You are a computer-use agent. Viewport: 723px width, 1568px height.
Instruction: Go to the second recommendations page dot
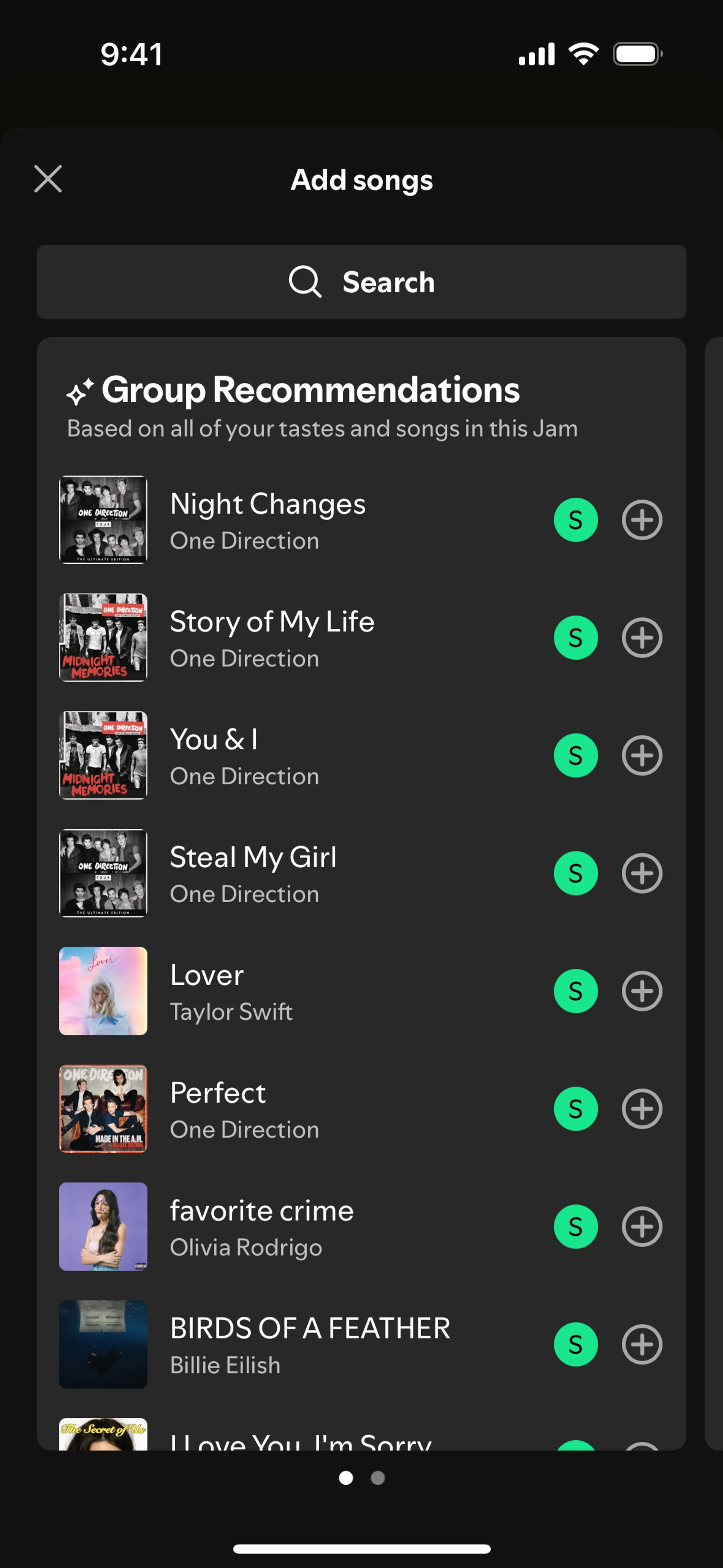click(378, 1478)
